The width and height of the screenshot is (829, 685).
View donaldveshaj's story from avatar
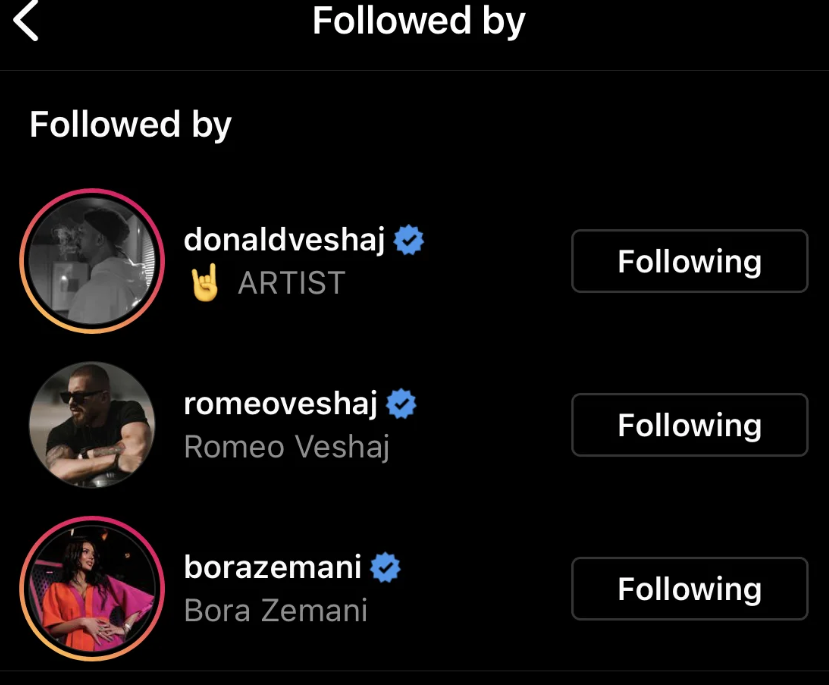[x=92, y=261]
